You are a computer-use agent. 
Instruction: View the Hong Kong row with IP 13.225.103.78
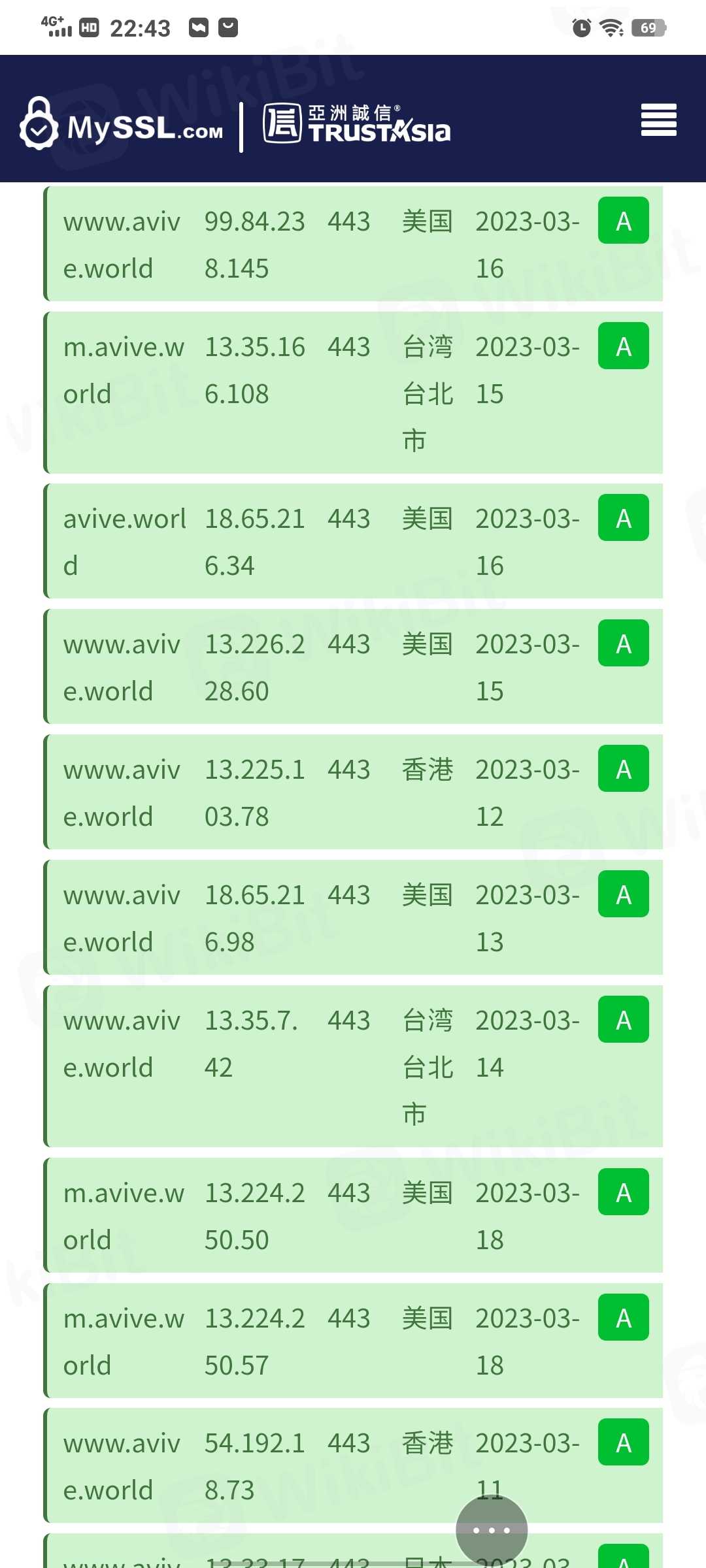tap(353, 792)
